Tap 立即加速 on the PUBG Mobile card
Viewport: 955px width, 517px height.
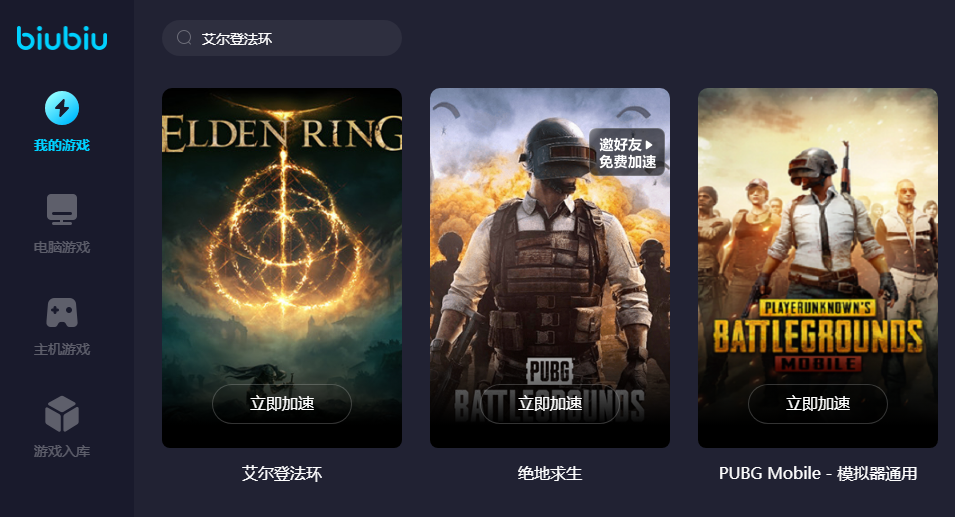click(x=818, y=404)
